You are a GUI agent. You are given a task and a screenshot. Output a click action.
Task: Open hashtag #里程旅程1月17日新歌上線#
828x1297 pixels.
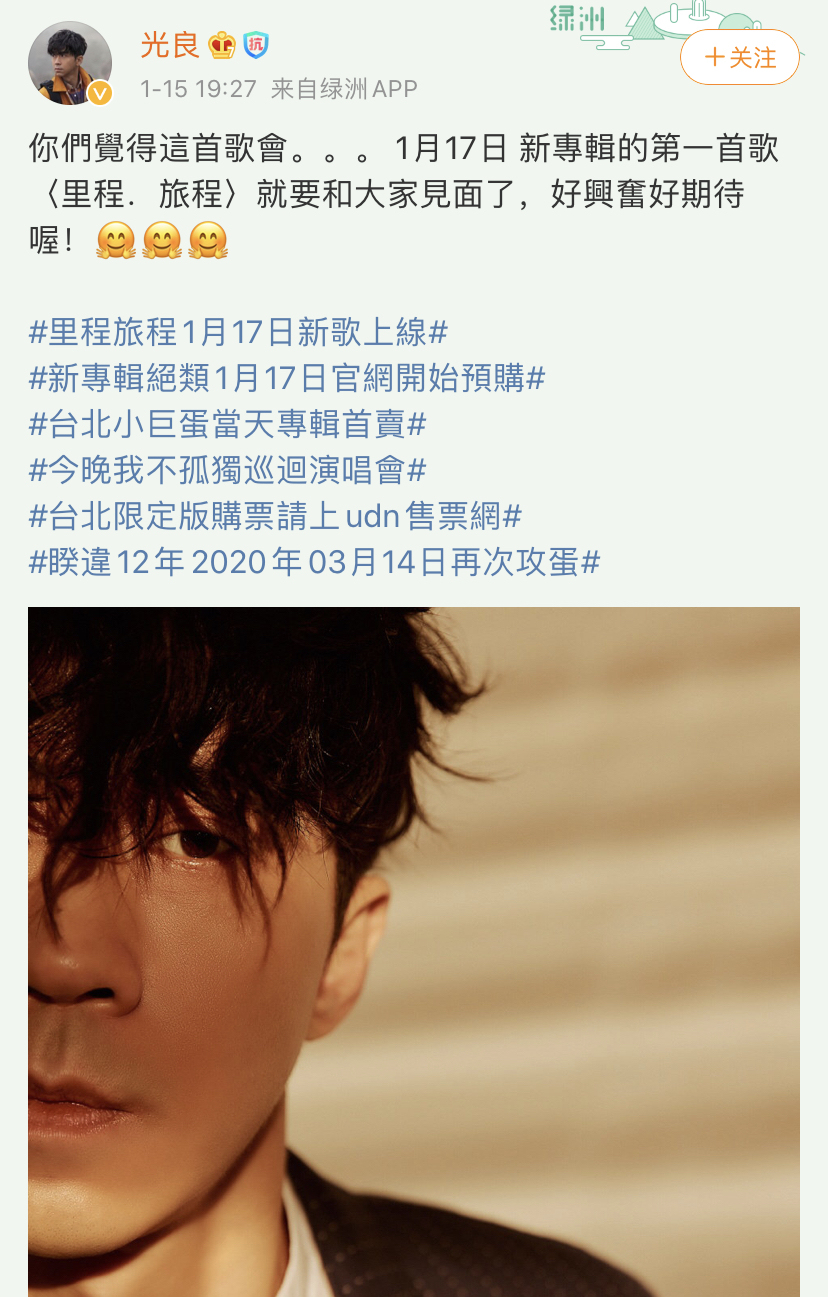coord(238,332)
